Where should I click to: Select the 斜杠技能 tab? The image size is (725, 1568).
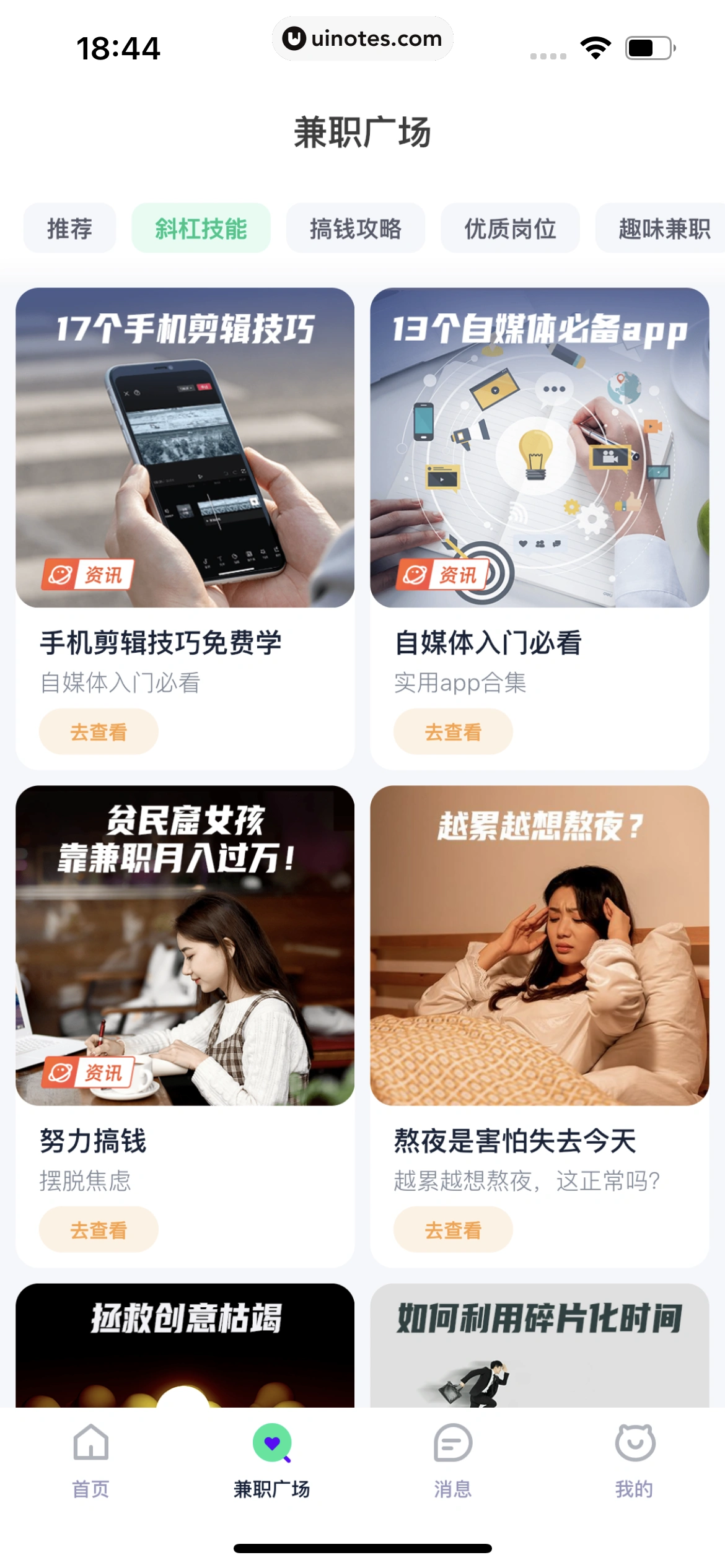(201, 229)
